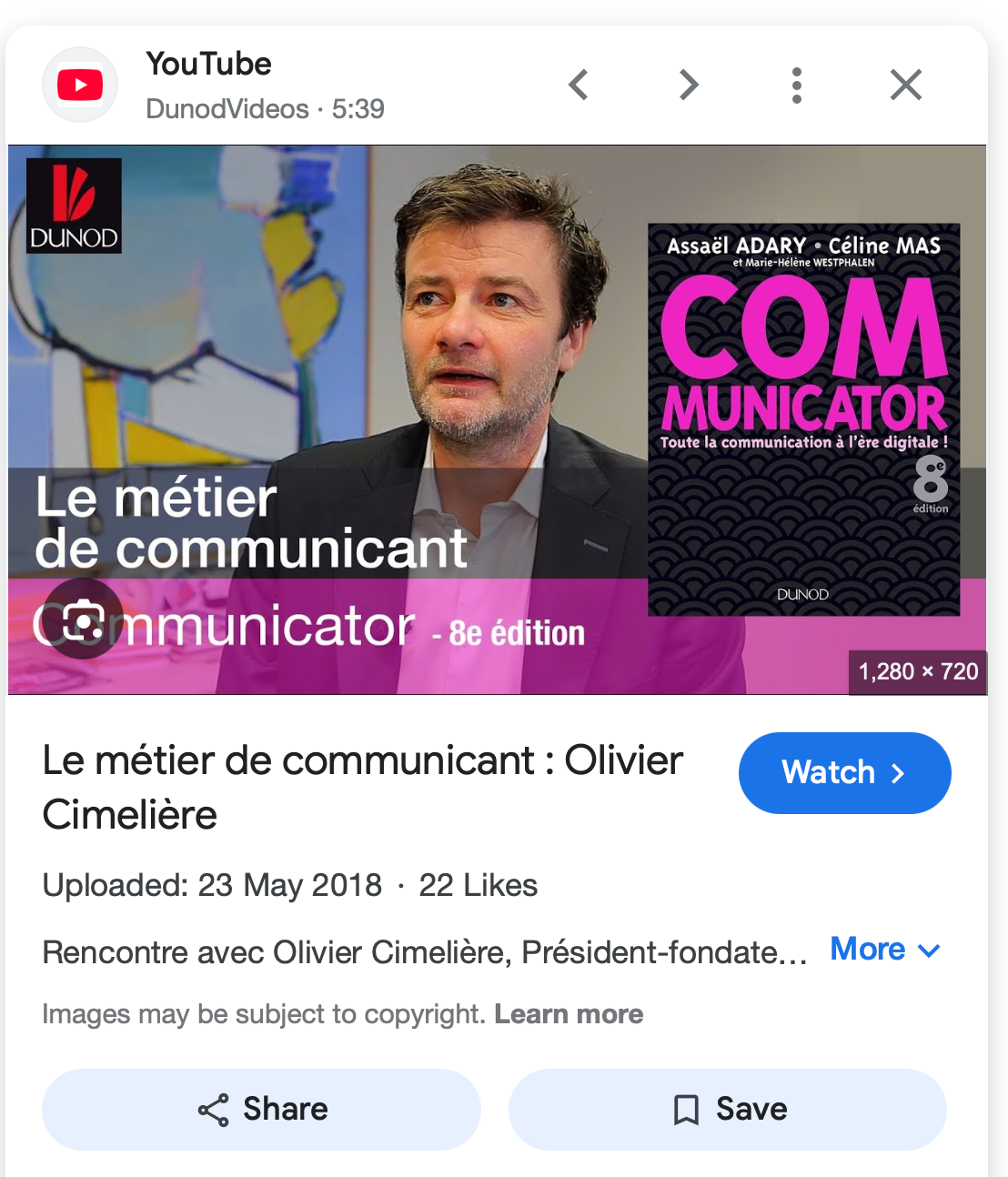Viewport: 1008px width, 1177px height.
Task: Open the title Le métier de communicant
Action: [x=362, y=787]
